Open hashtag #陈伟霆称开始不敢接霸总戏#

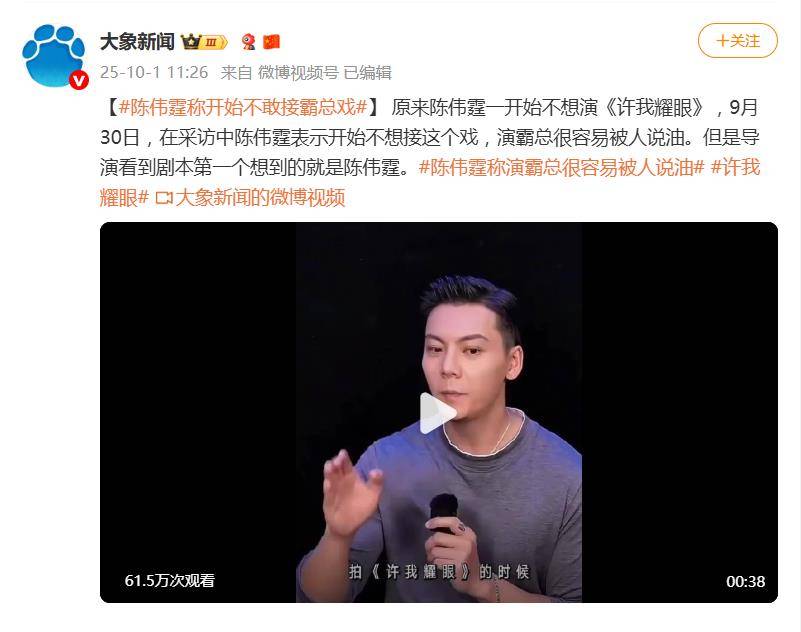[243, 107]
